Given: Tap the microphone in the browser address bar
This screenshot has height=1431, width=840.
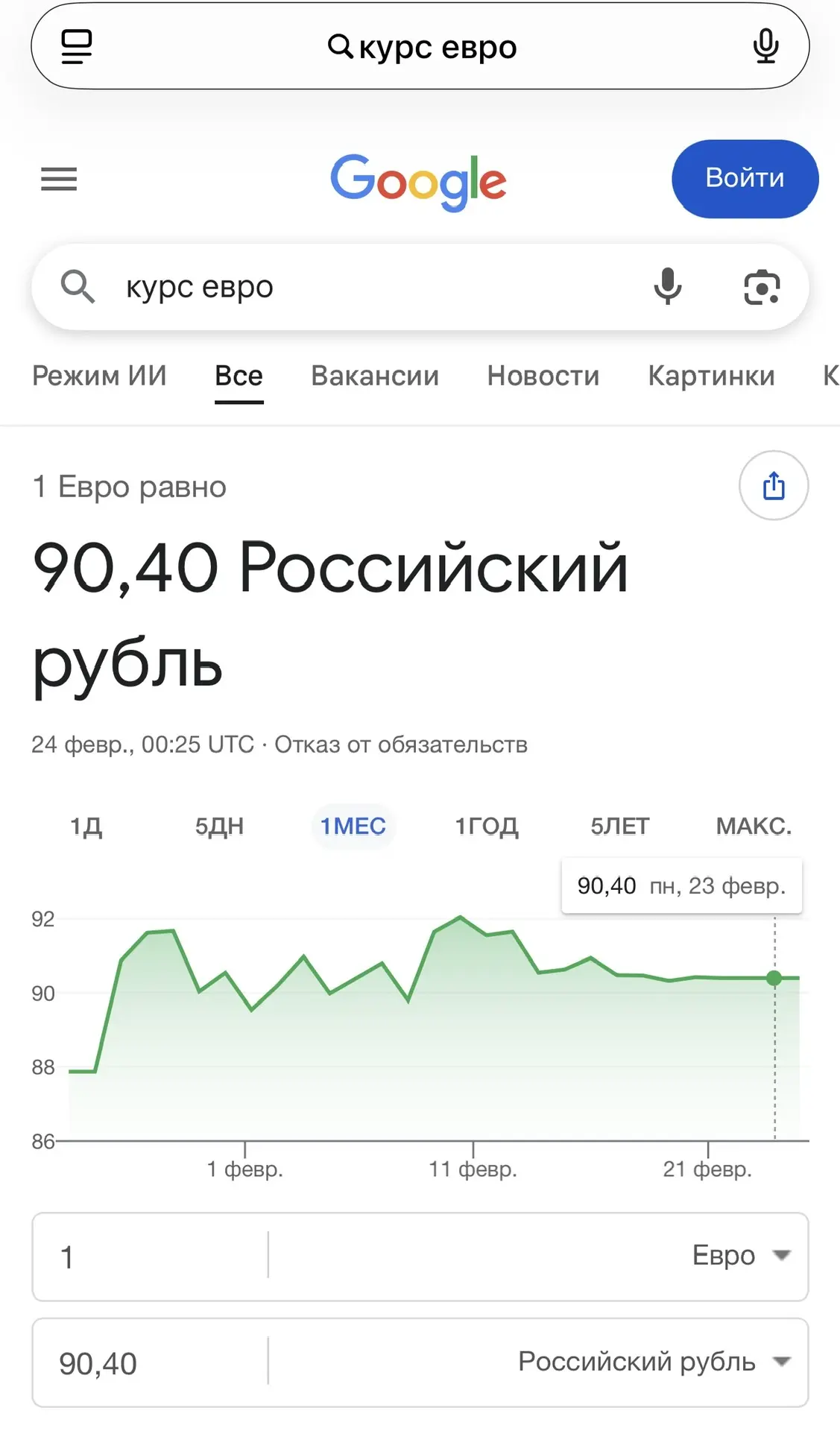Looking at the screenshot, I should pyautogui.click(x=765, y=46).
